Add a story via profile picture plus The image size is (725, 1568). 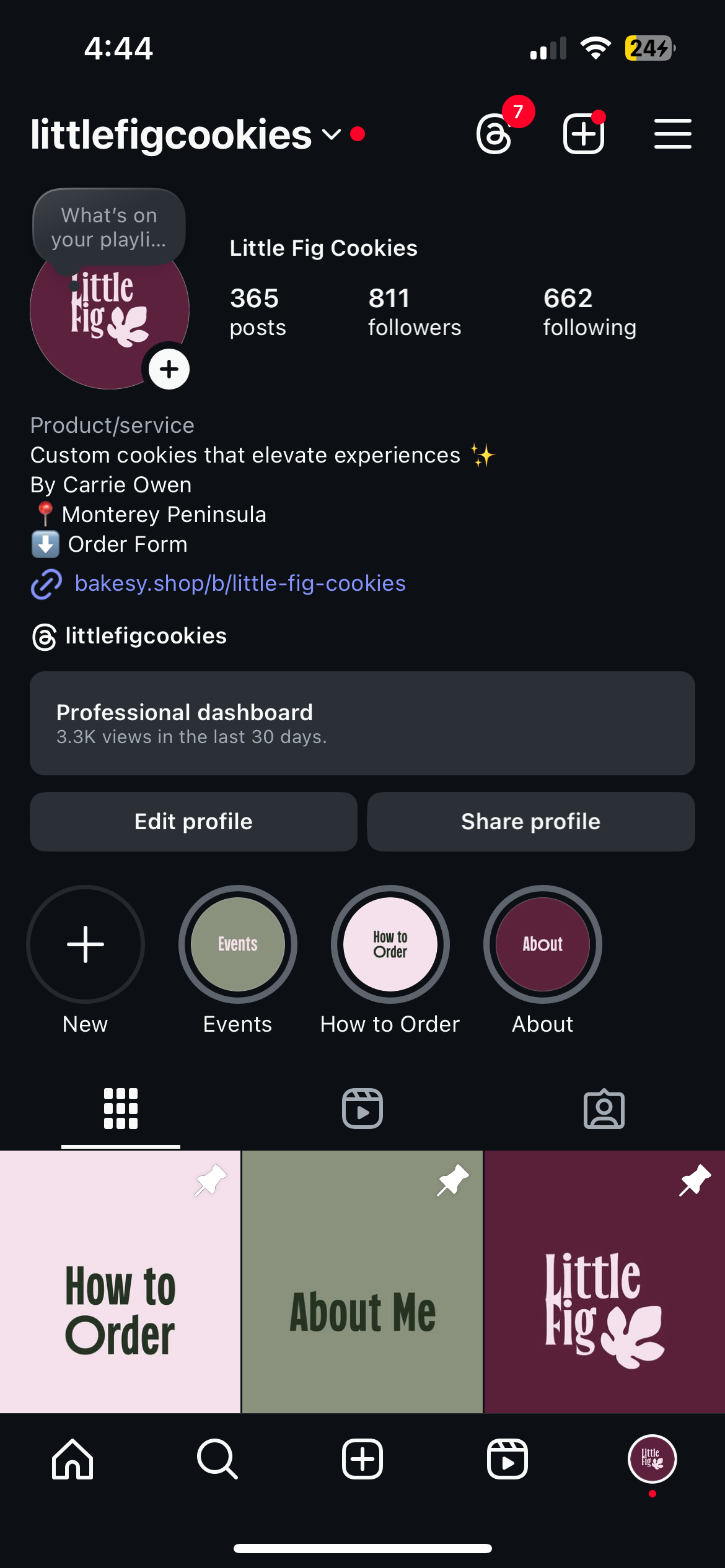[169, 369]
